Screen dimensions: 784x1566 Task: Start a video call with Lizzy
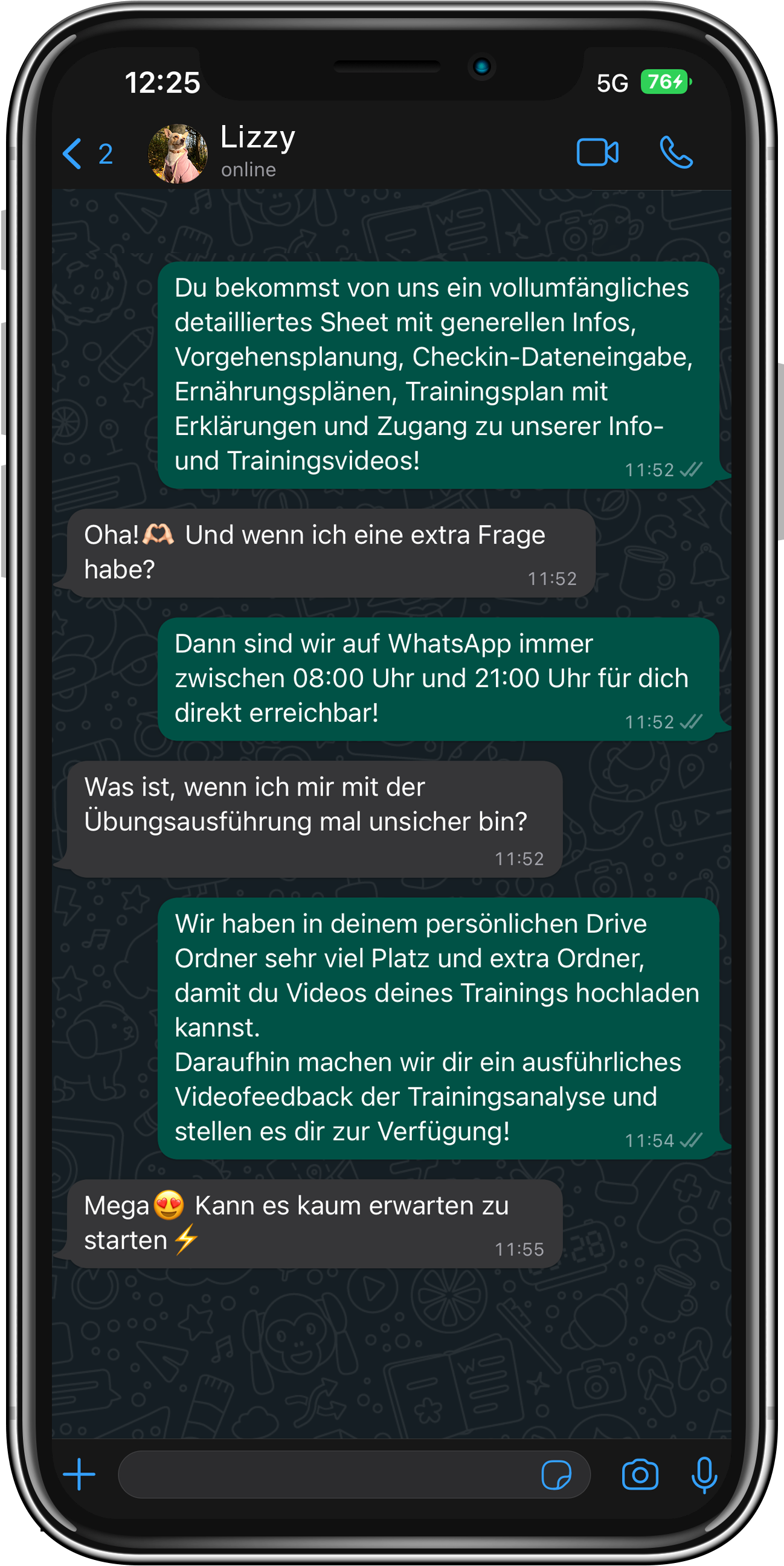tap(597, 152)
